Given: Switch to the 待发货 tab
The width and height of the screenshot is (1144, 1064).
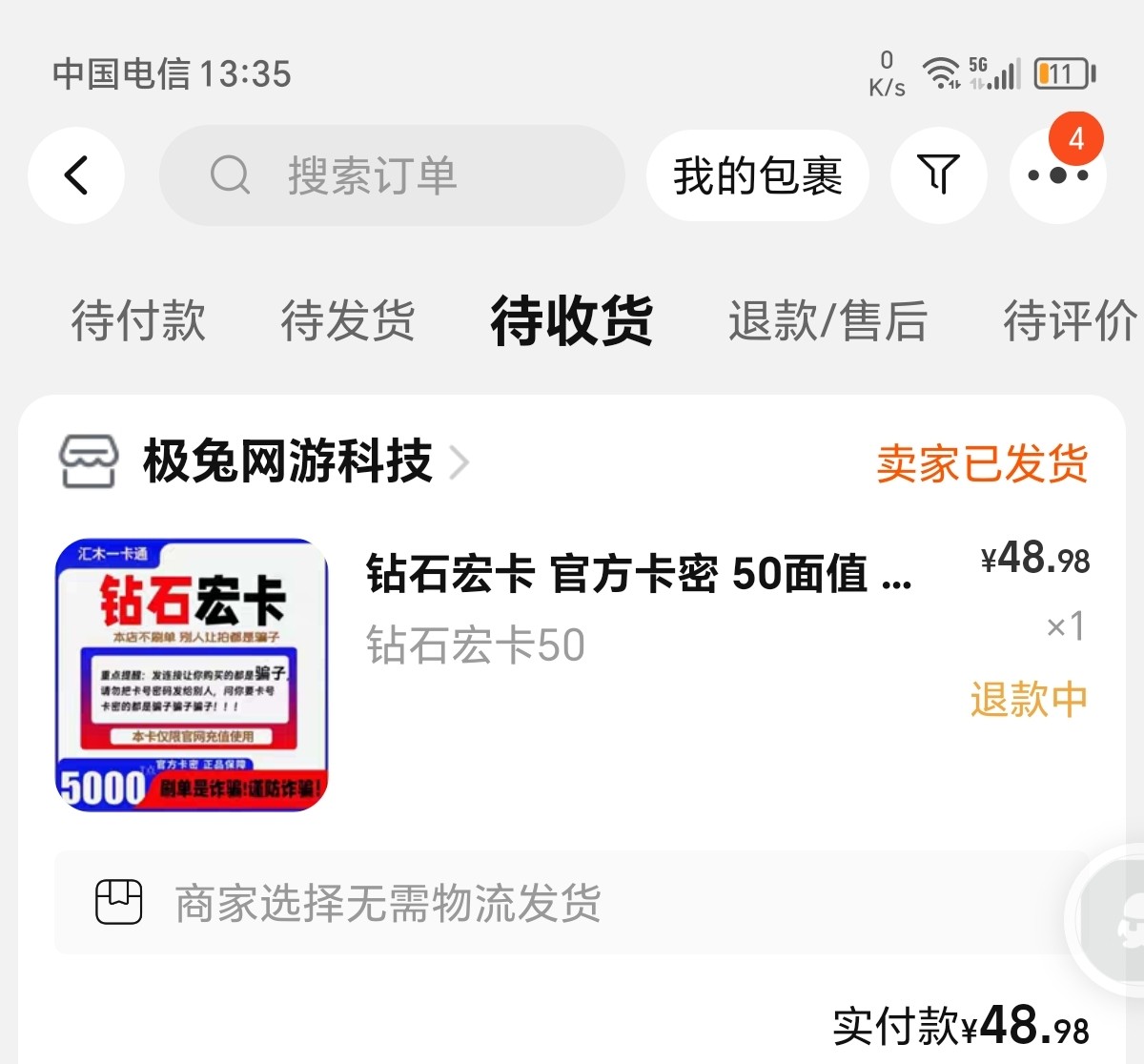Looking at the screenshot, I should (x=348, y=320).
